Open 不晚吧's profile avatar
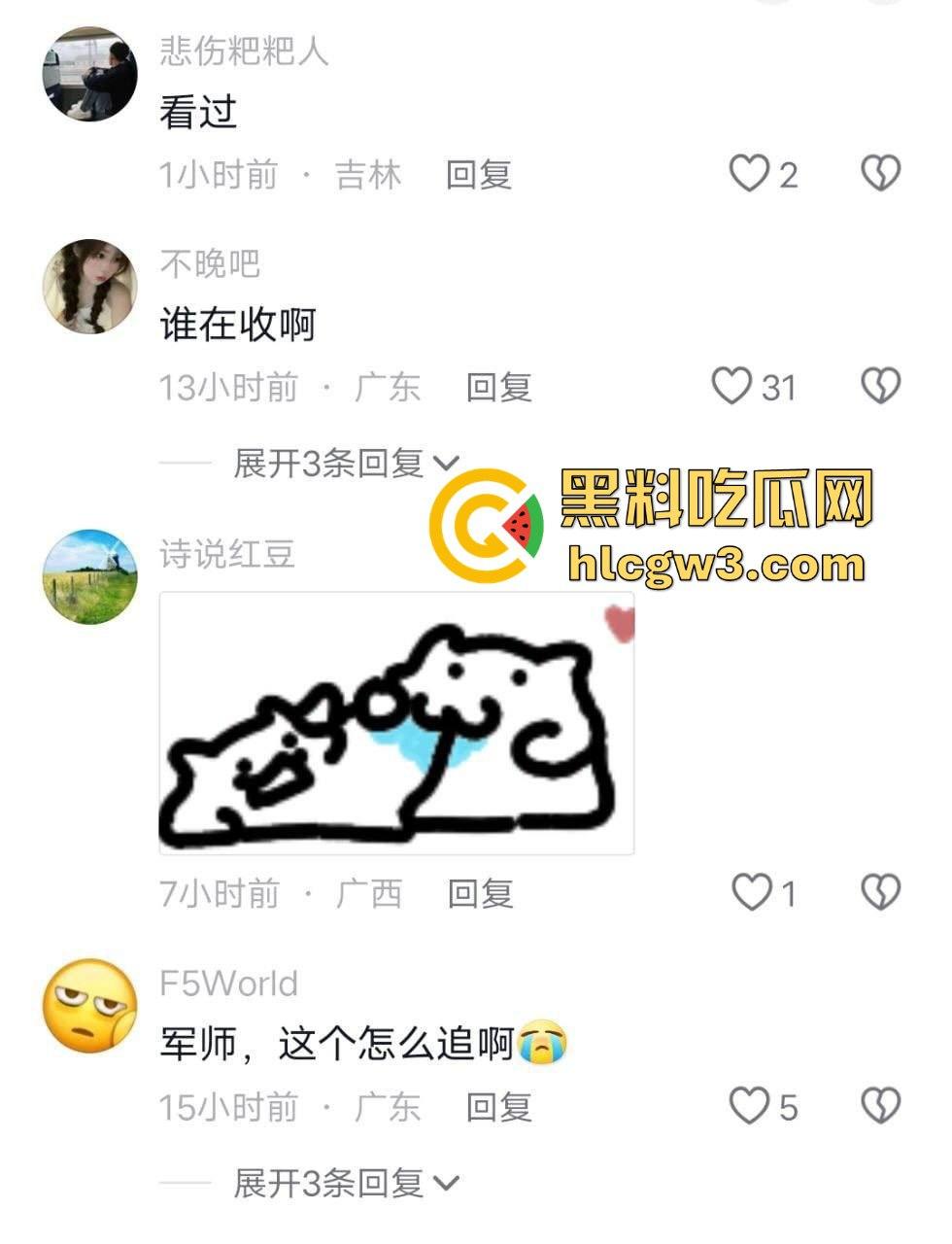This screenshot has height=1244, width=952. point(90,286)
